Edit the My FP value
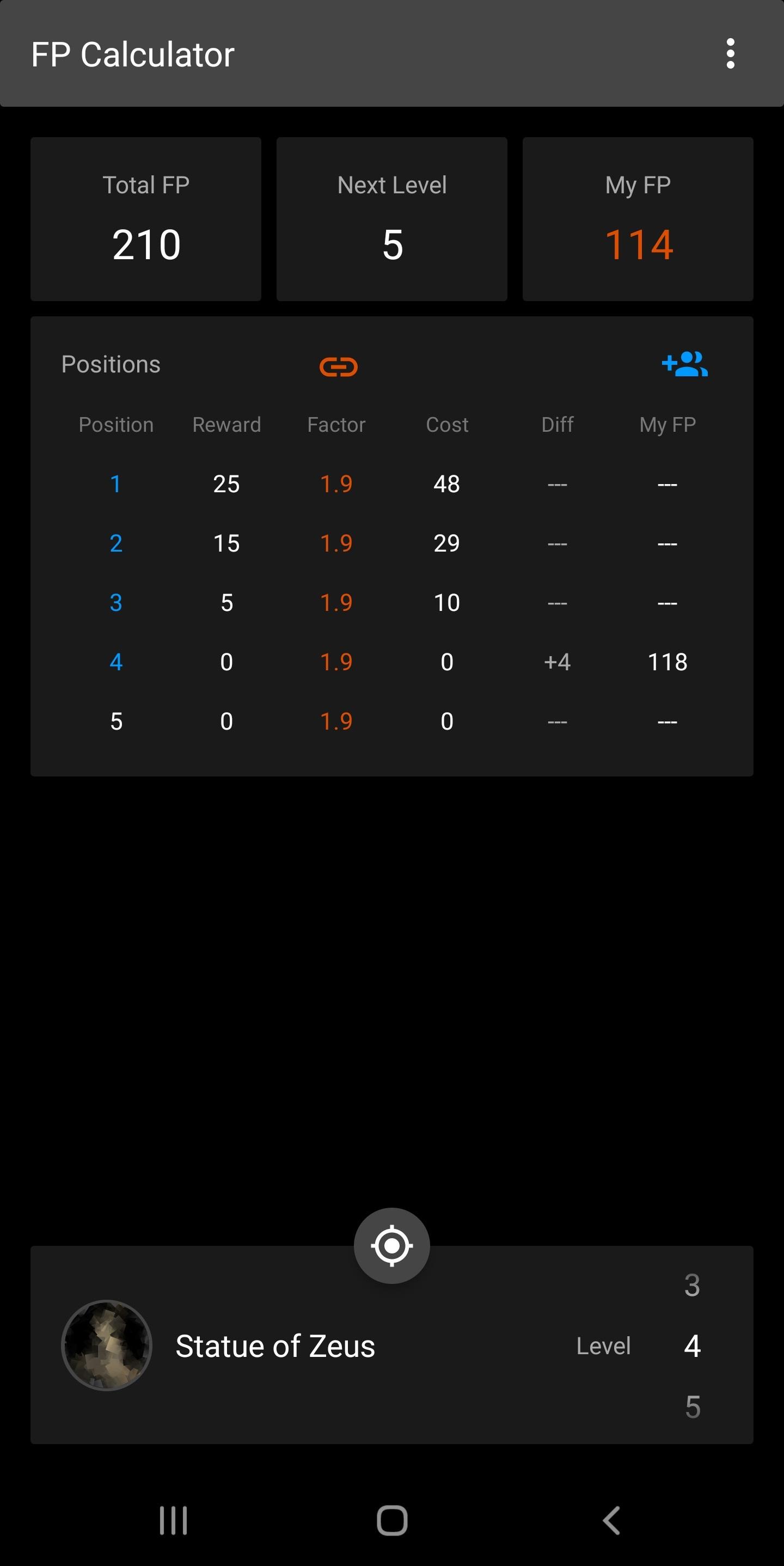 638,244
